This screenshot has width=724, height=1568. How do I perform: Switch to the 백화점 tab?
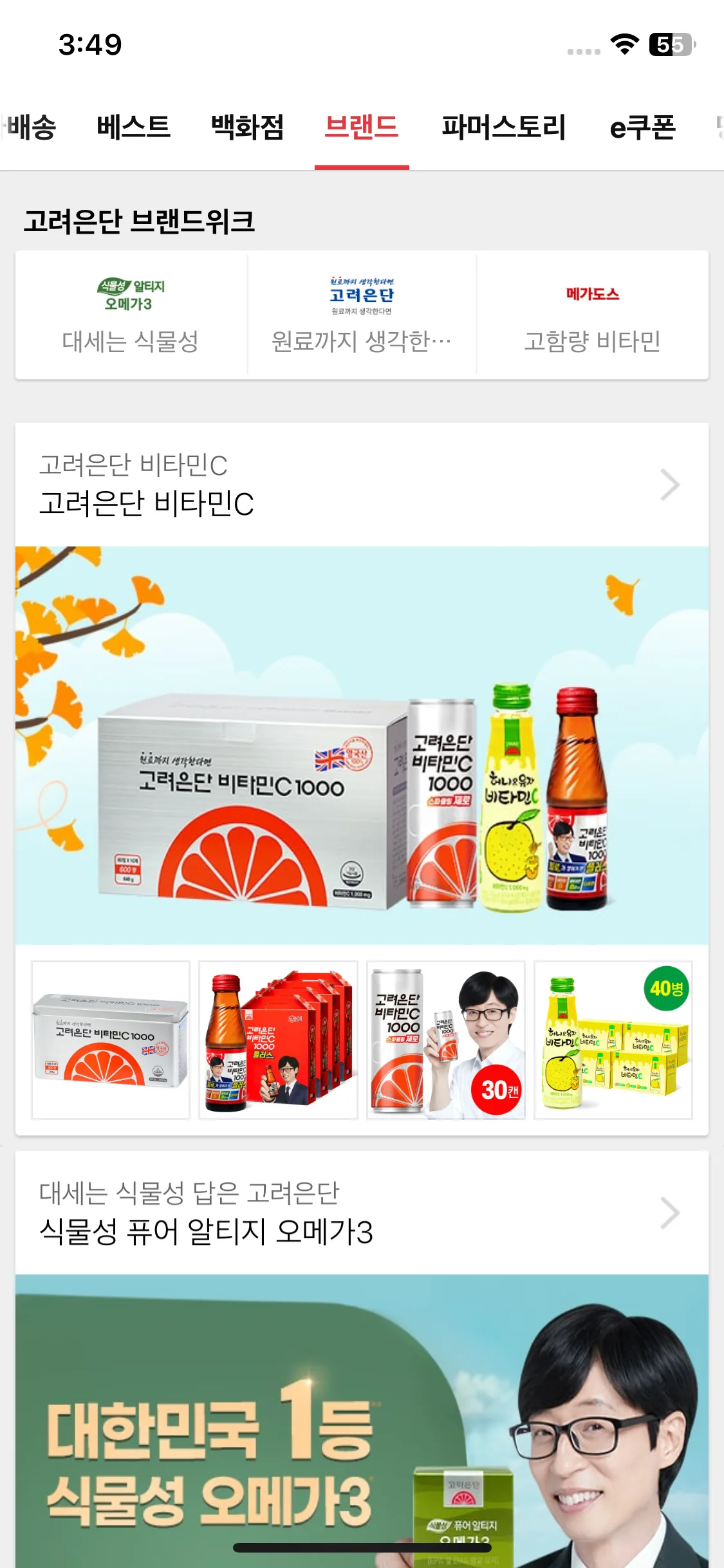[x=247, y=127]
